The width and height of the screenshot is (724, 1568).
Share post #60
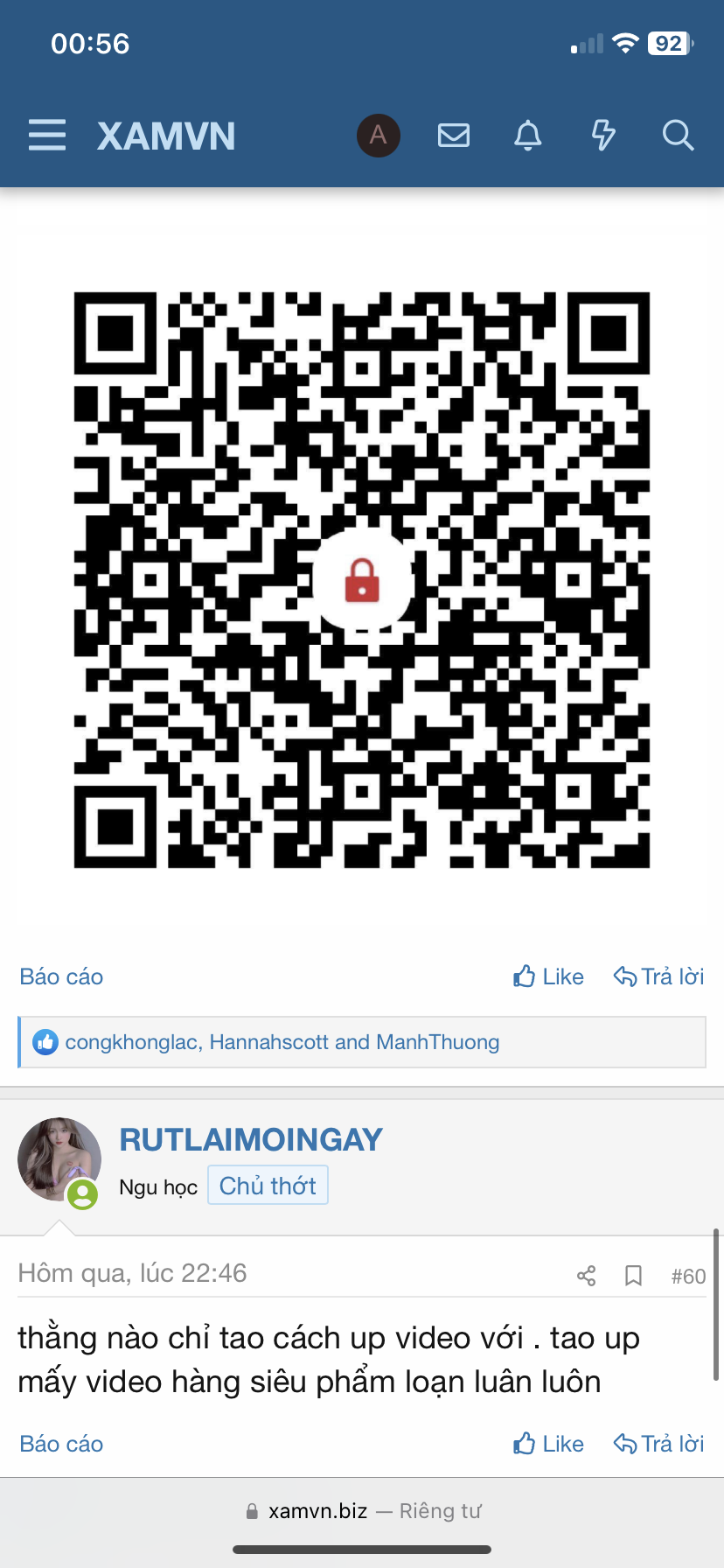(x=587, y=1276)
